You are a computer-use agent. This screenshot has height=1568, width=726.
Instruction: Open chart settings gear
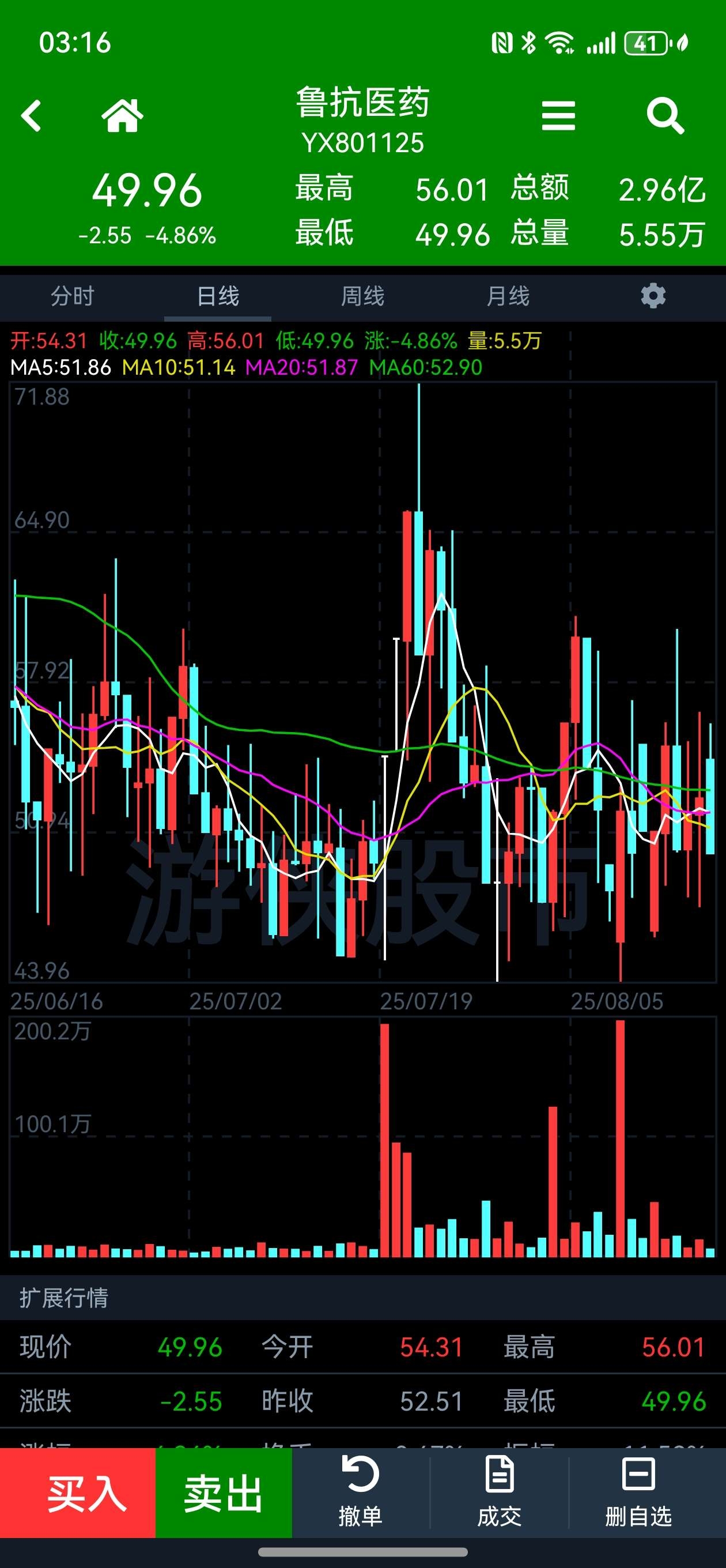[x=653, y=296]
